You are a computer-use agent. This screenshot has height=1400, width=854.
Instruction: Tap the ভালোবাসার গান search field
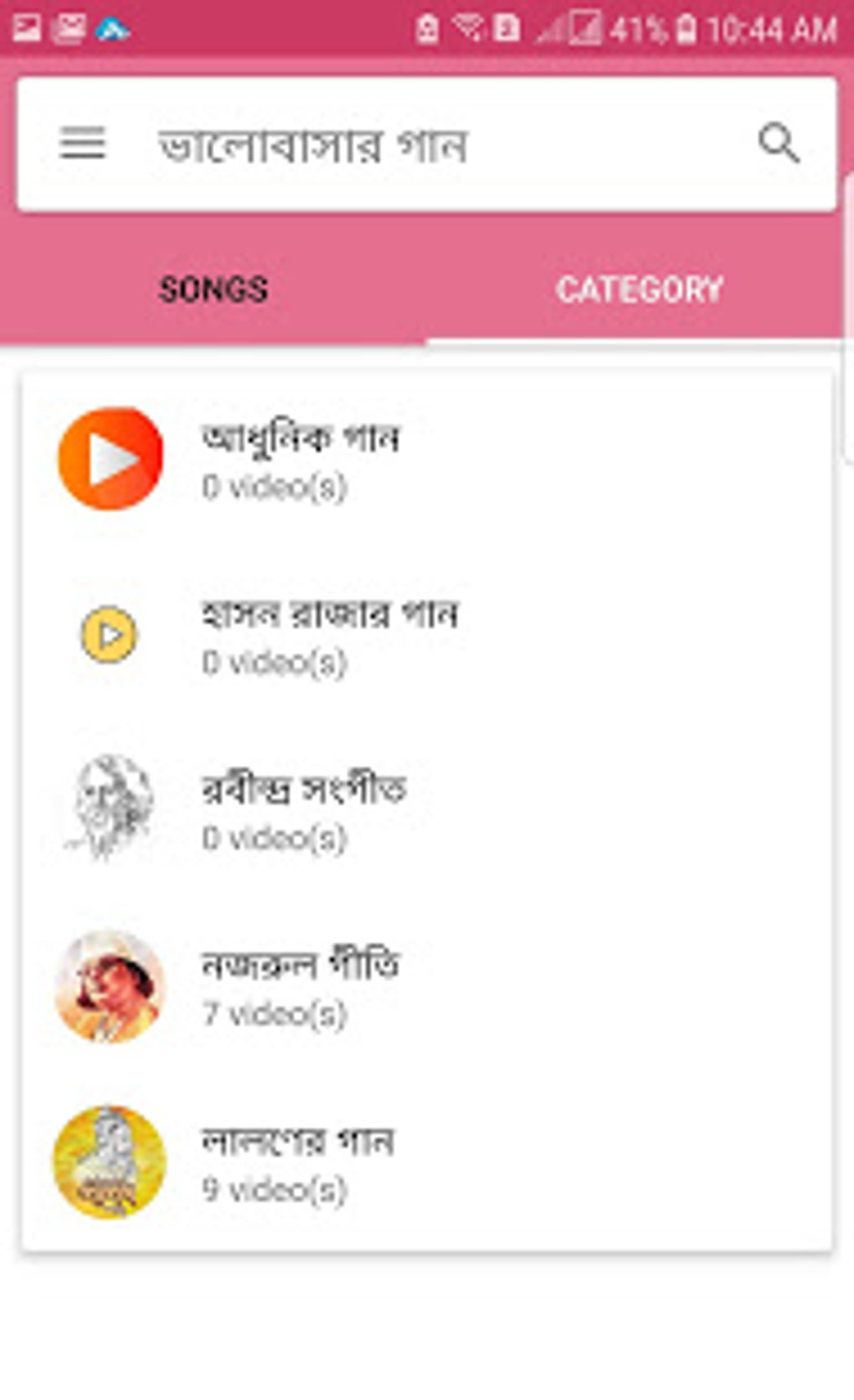click(x=419, y=146)
